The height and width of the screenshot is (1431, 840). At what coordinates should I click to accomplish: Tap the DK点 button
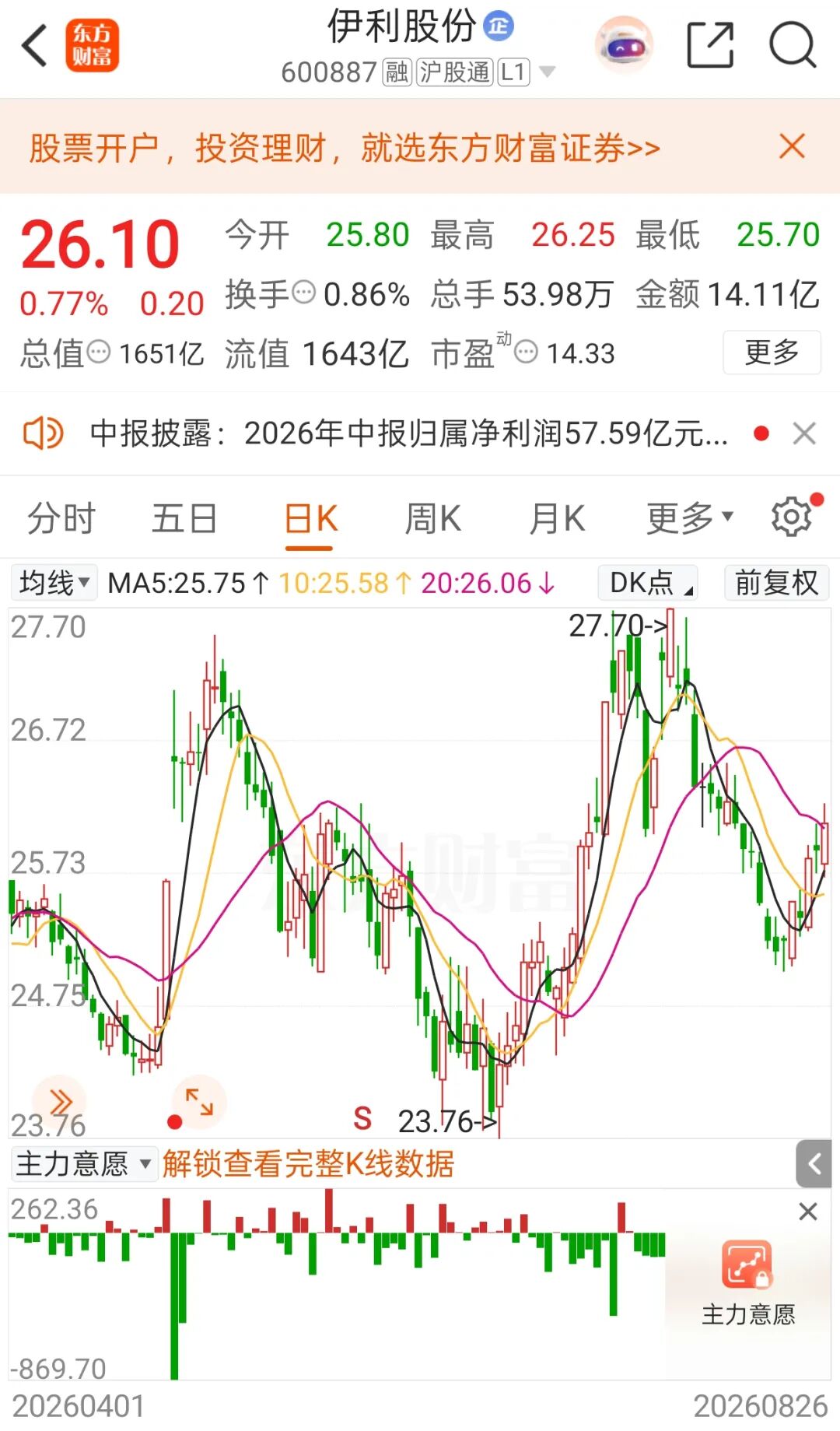648,582
